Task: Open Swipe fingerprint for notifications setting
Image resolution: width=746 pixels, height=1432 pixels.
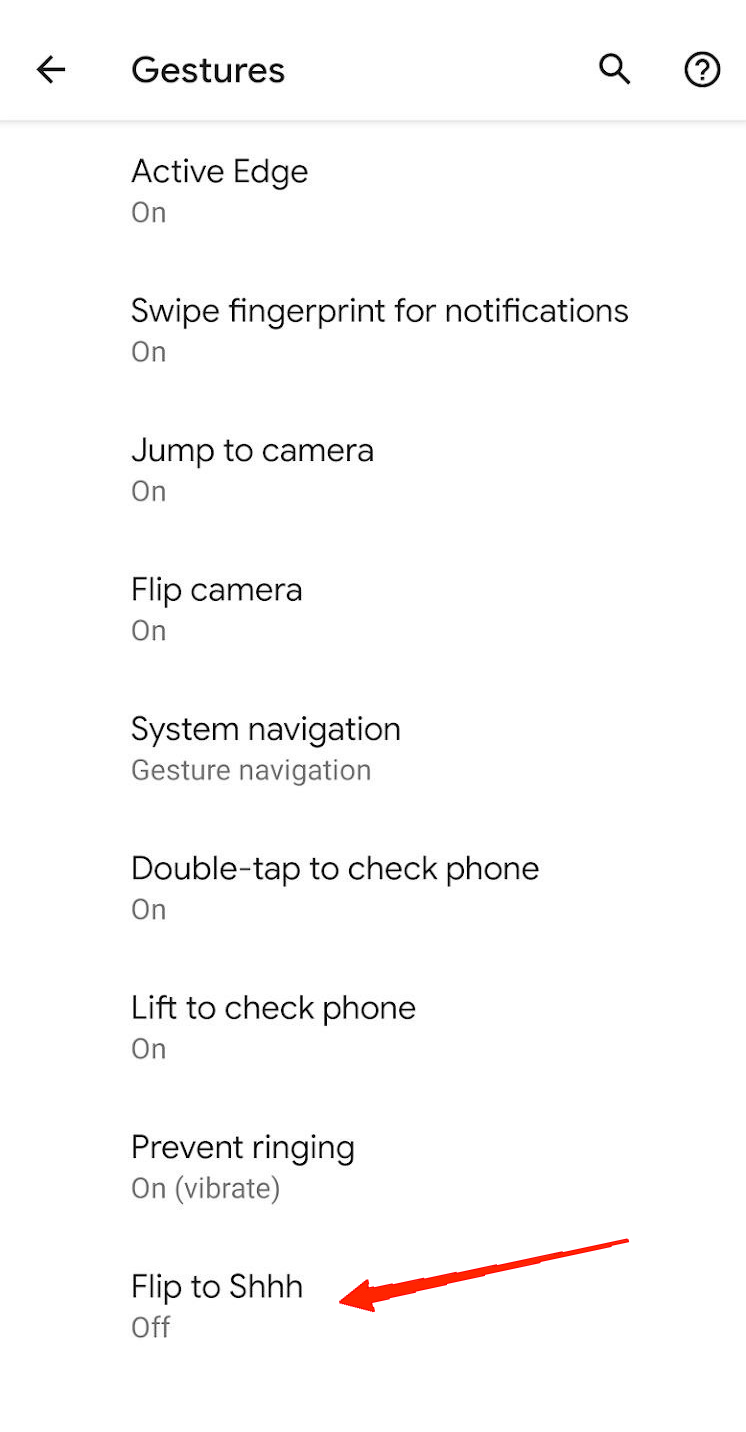Action: click(380, 329)
